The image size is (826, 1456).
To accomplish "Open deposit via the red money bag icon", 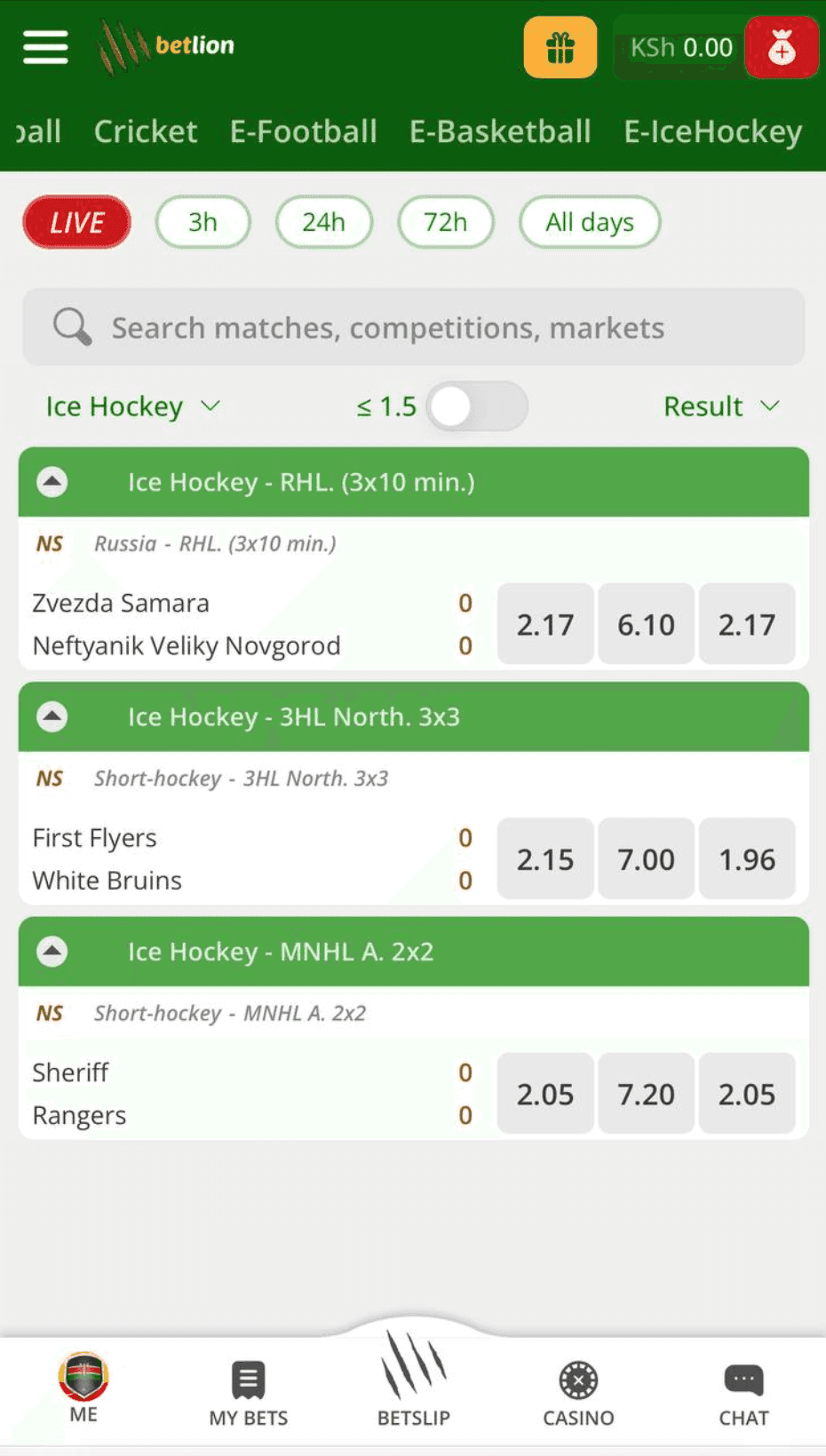I will click(x=782, y=48).
